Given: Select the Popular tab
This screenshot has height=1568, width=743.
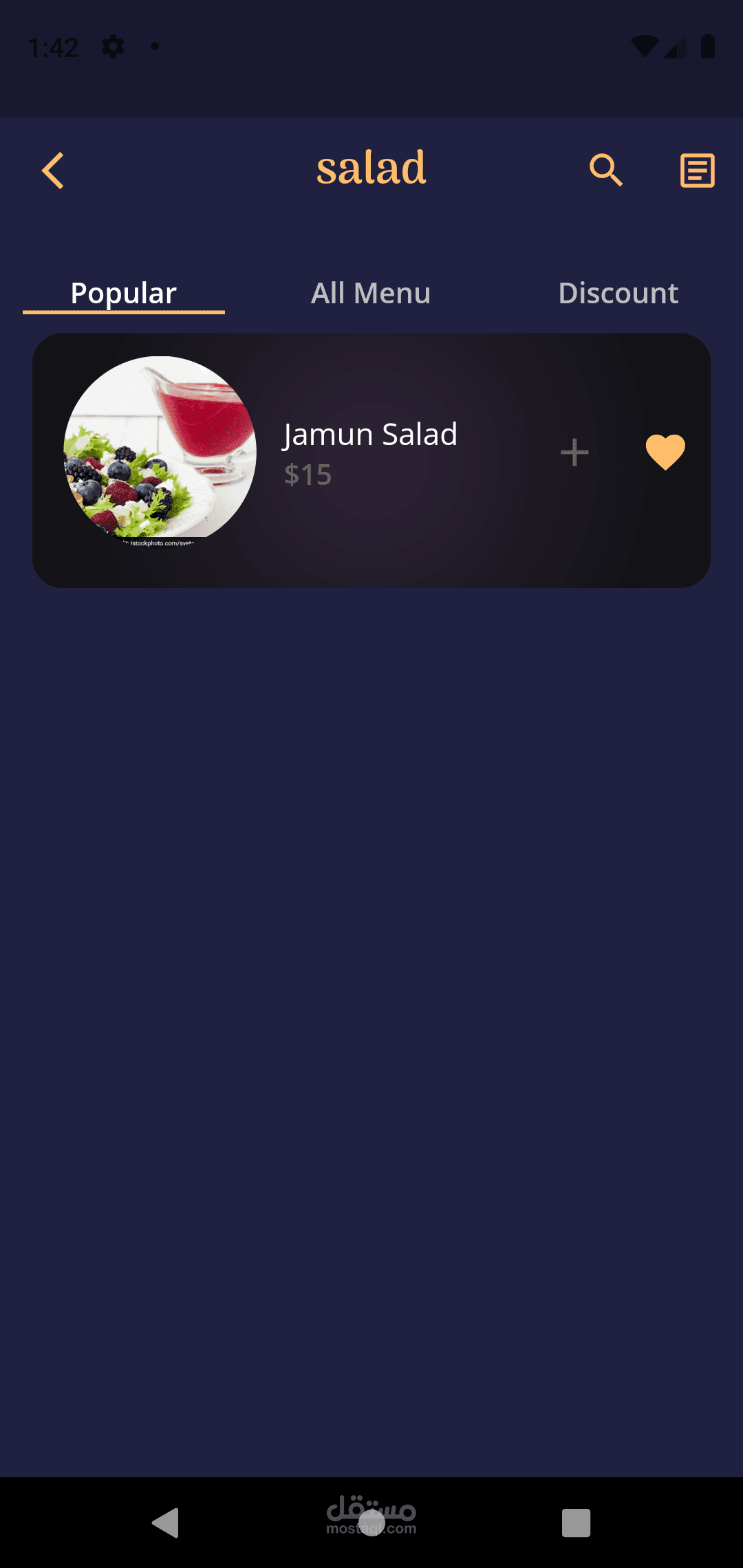Looking at the screenshot, I should tap(124, 294).
